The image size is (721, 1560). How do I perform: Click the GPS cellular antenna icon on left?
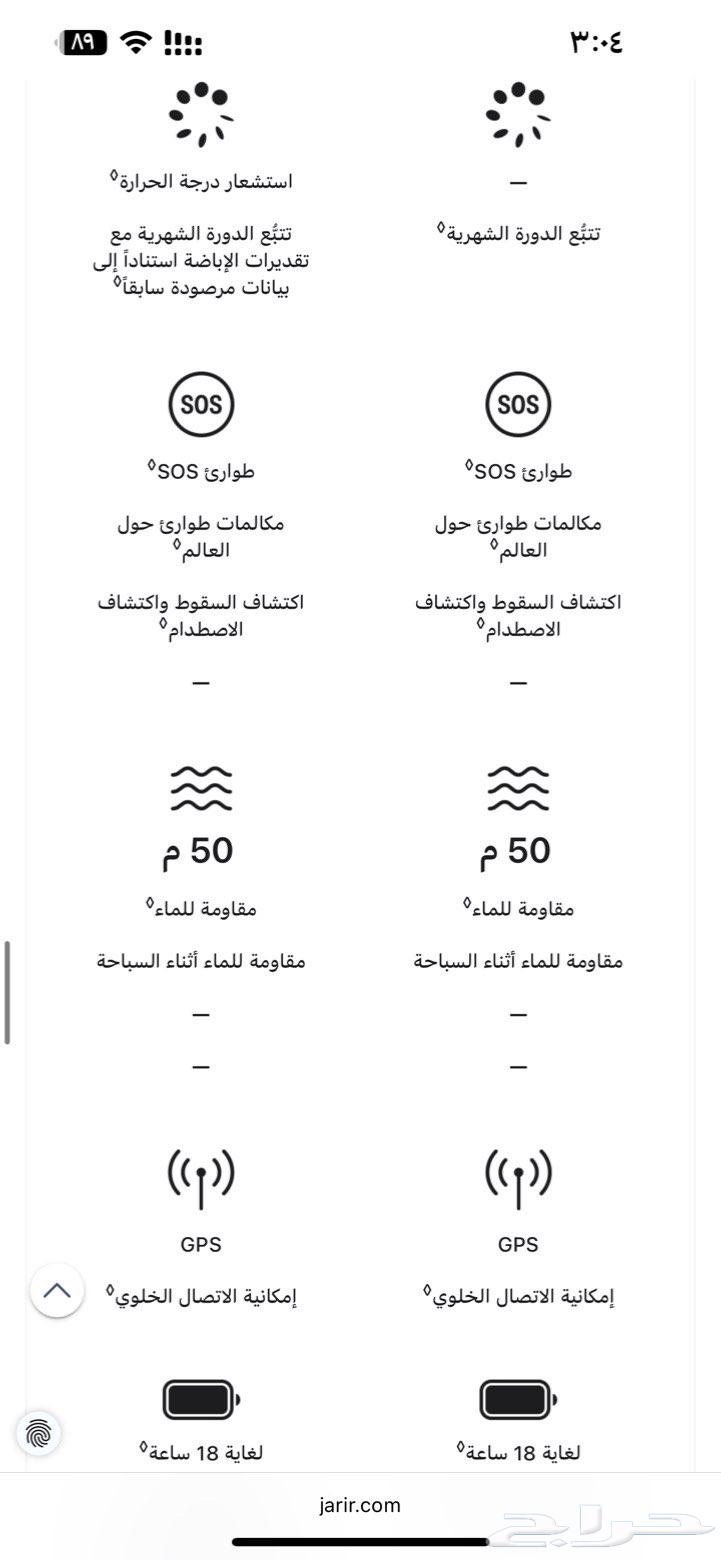(x=201, y=1178)
